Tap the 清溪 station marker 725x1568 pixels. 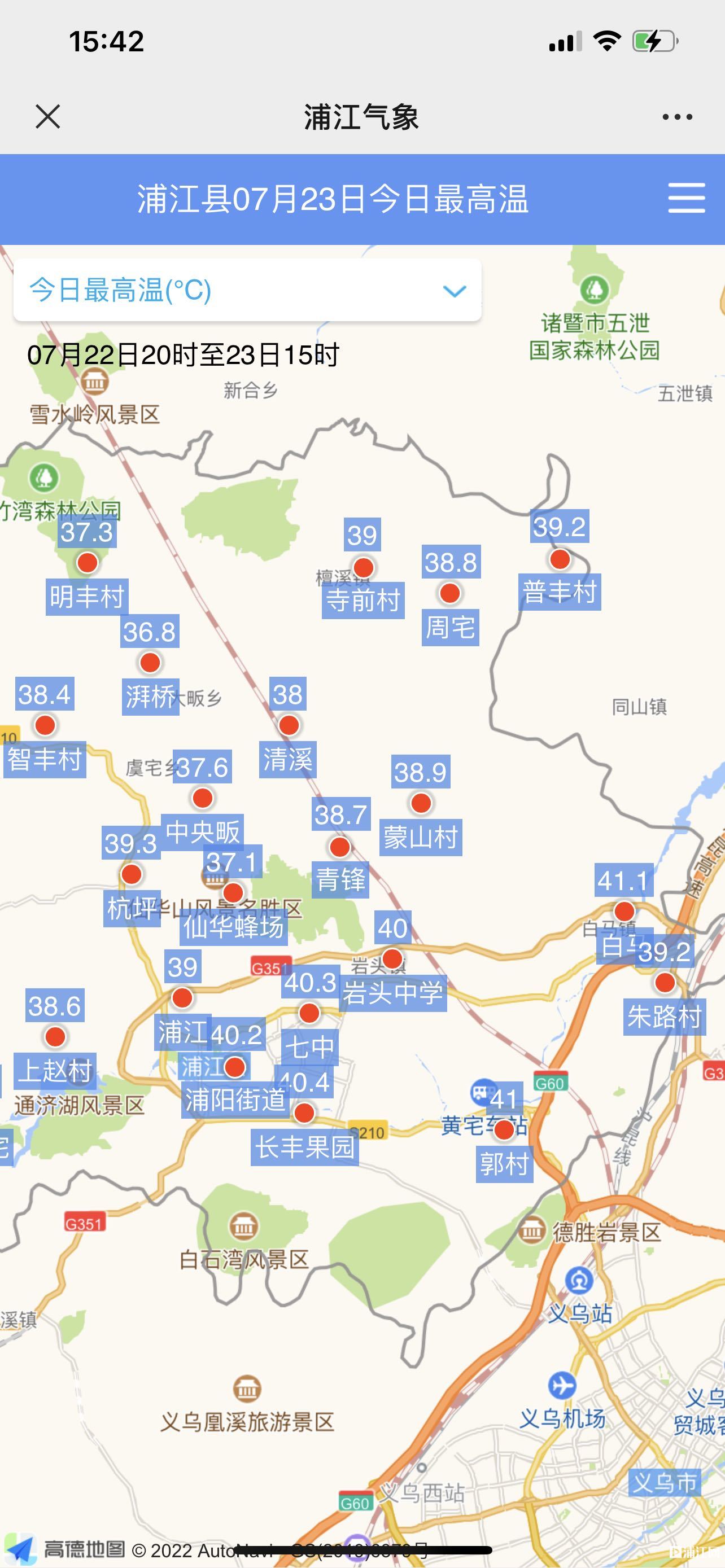click(289, 725)
